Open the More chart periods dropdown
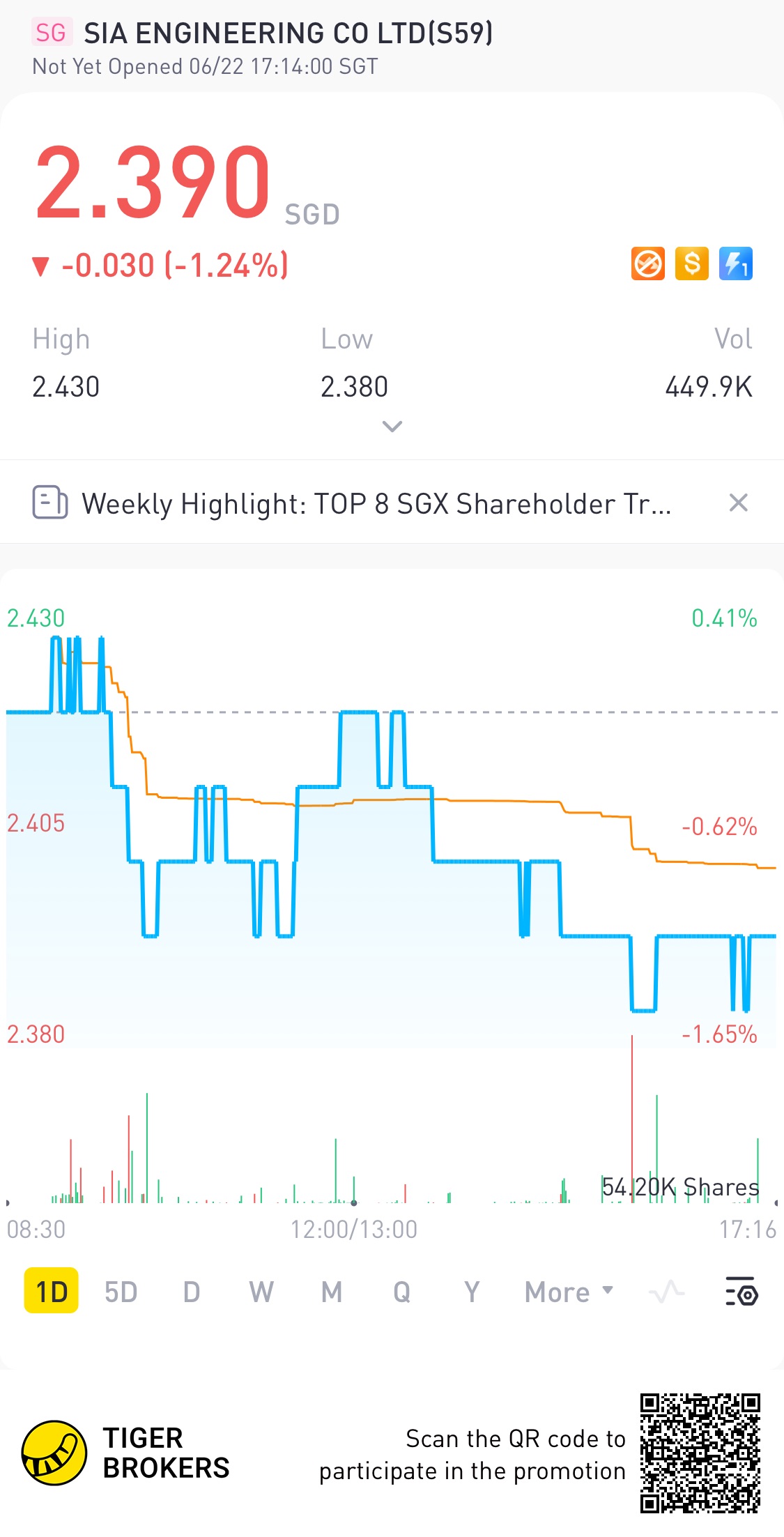This screenshot has width=784, height=1537. point(569,1292)
